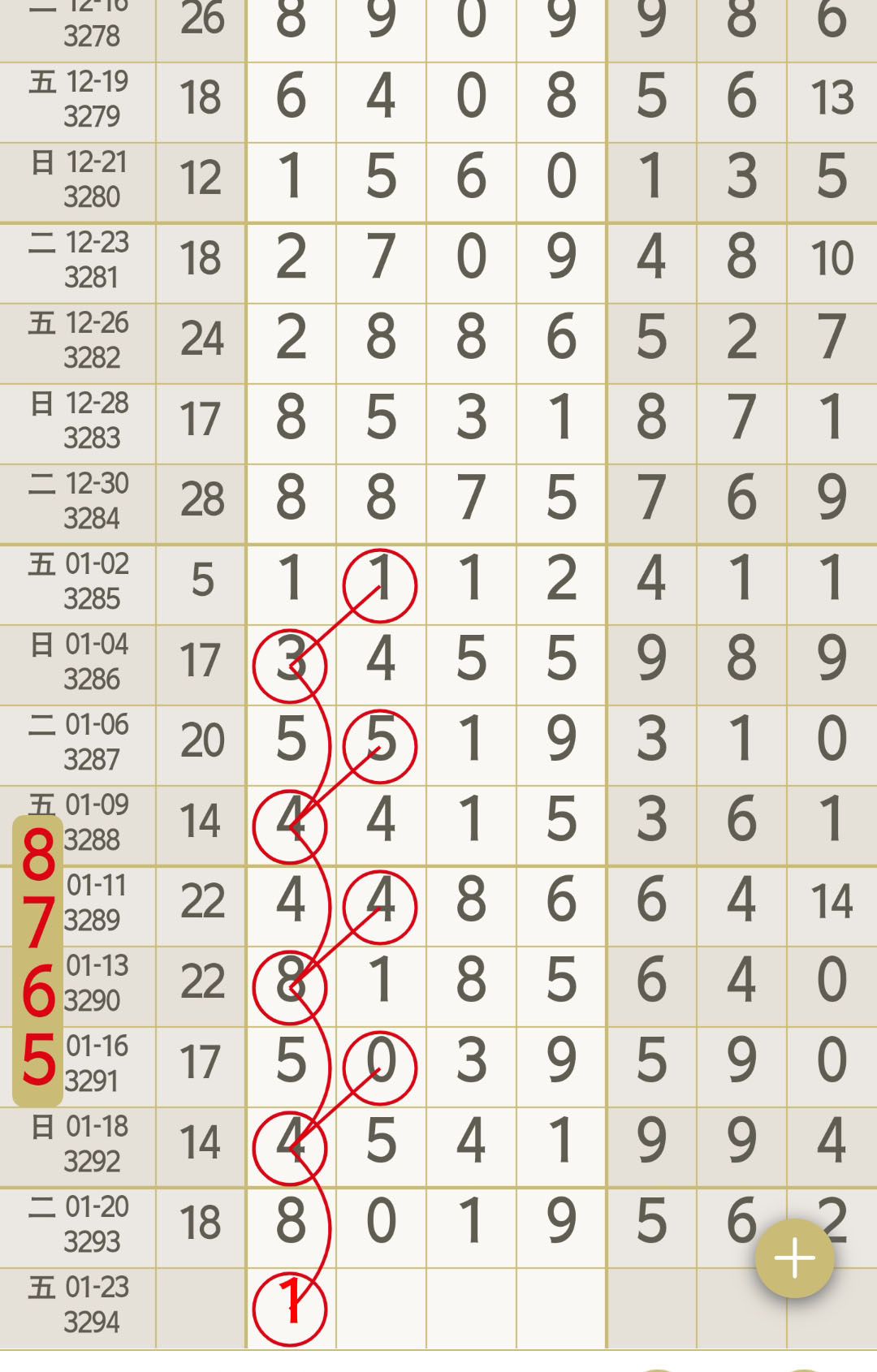Tap the floating plus button

794,1258
